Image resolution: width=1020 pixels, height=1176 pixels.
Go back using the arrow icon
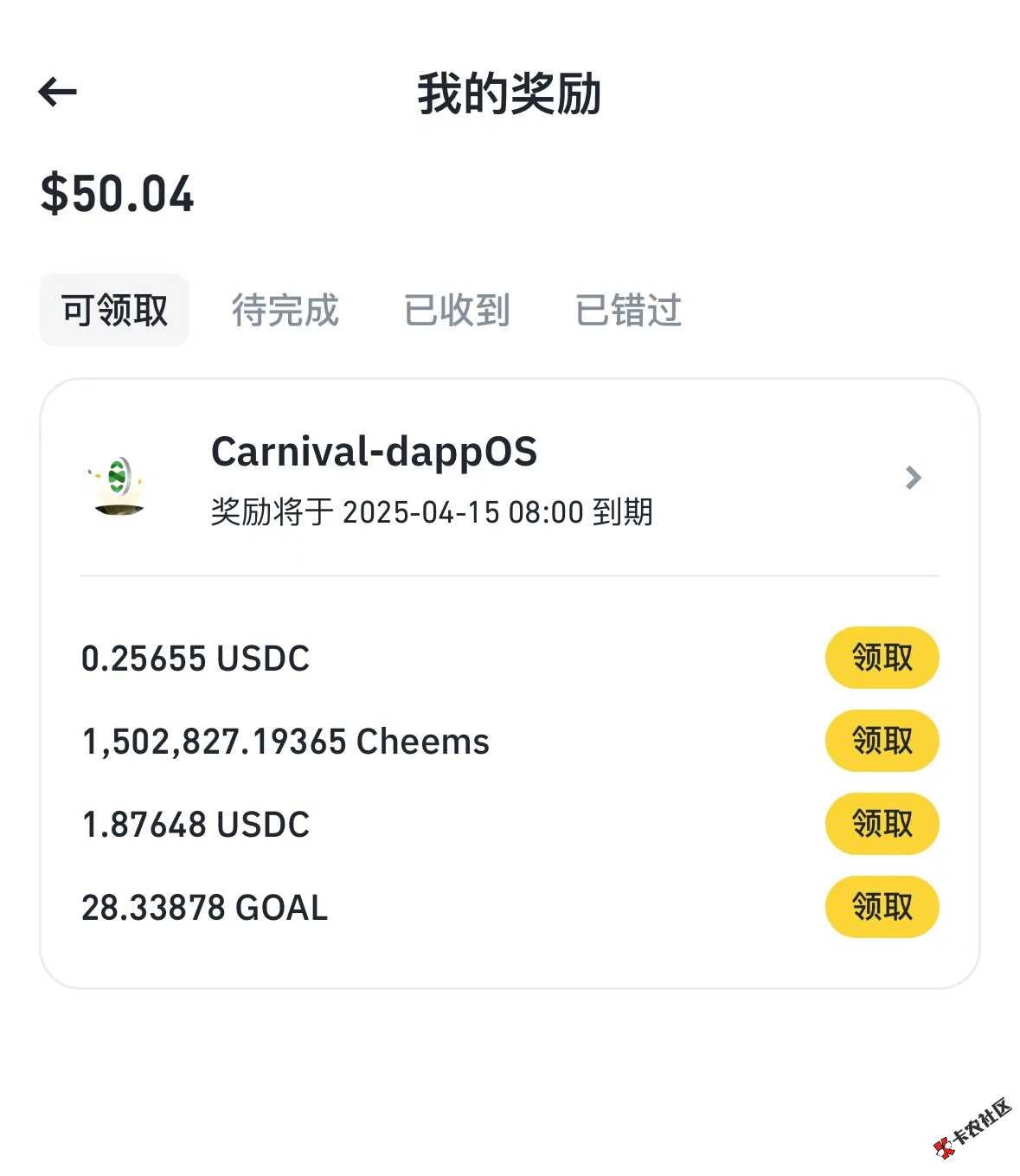[x=58, y=92]
